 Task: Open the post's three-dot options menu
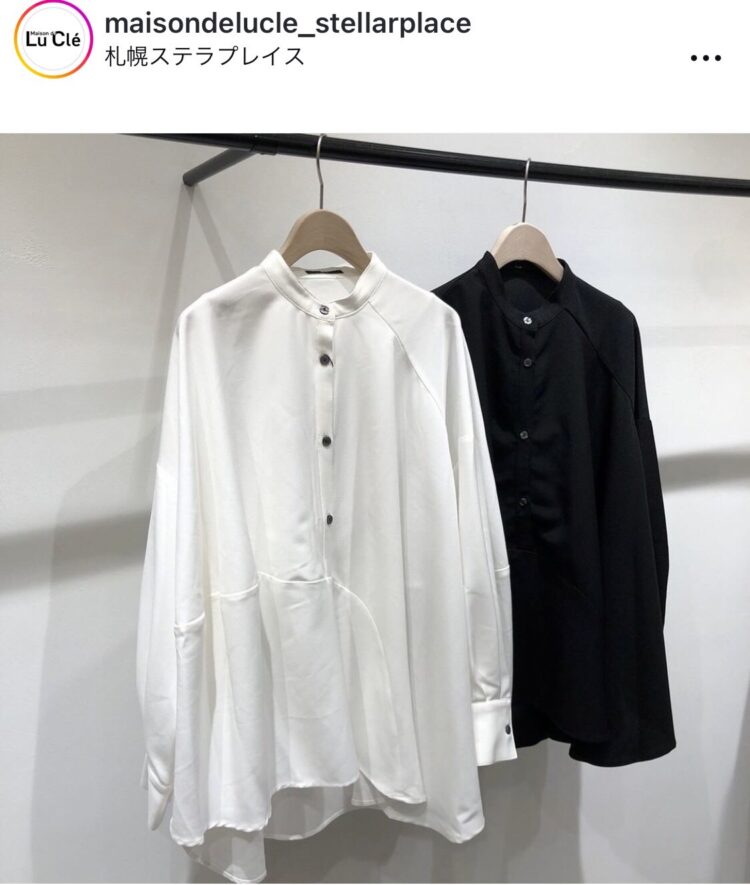click(705, 58)
